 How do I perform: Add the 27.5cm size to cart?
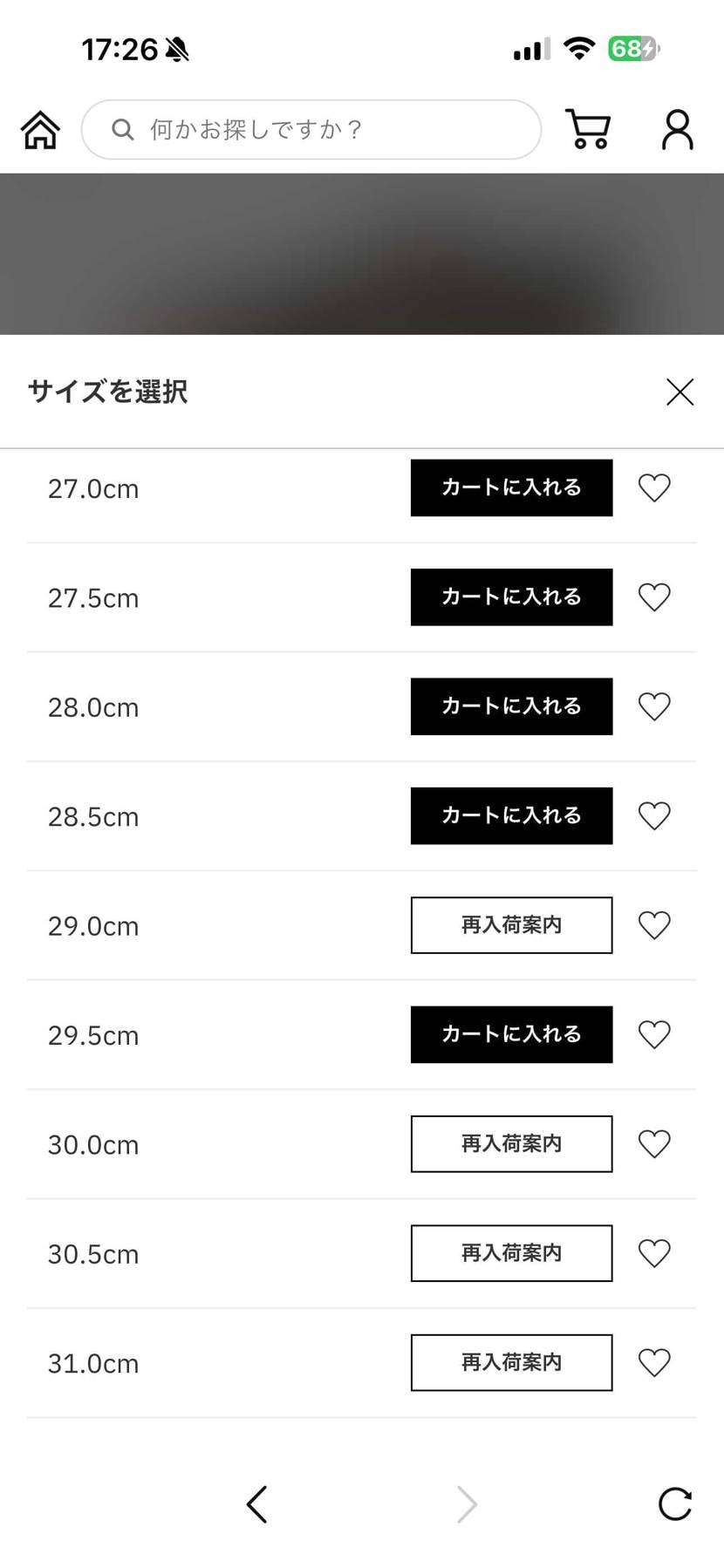[x=510, y=597]
